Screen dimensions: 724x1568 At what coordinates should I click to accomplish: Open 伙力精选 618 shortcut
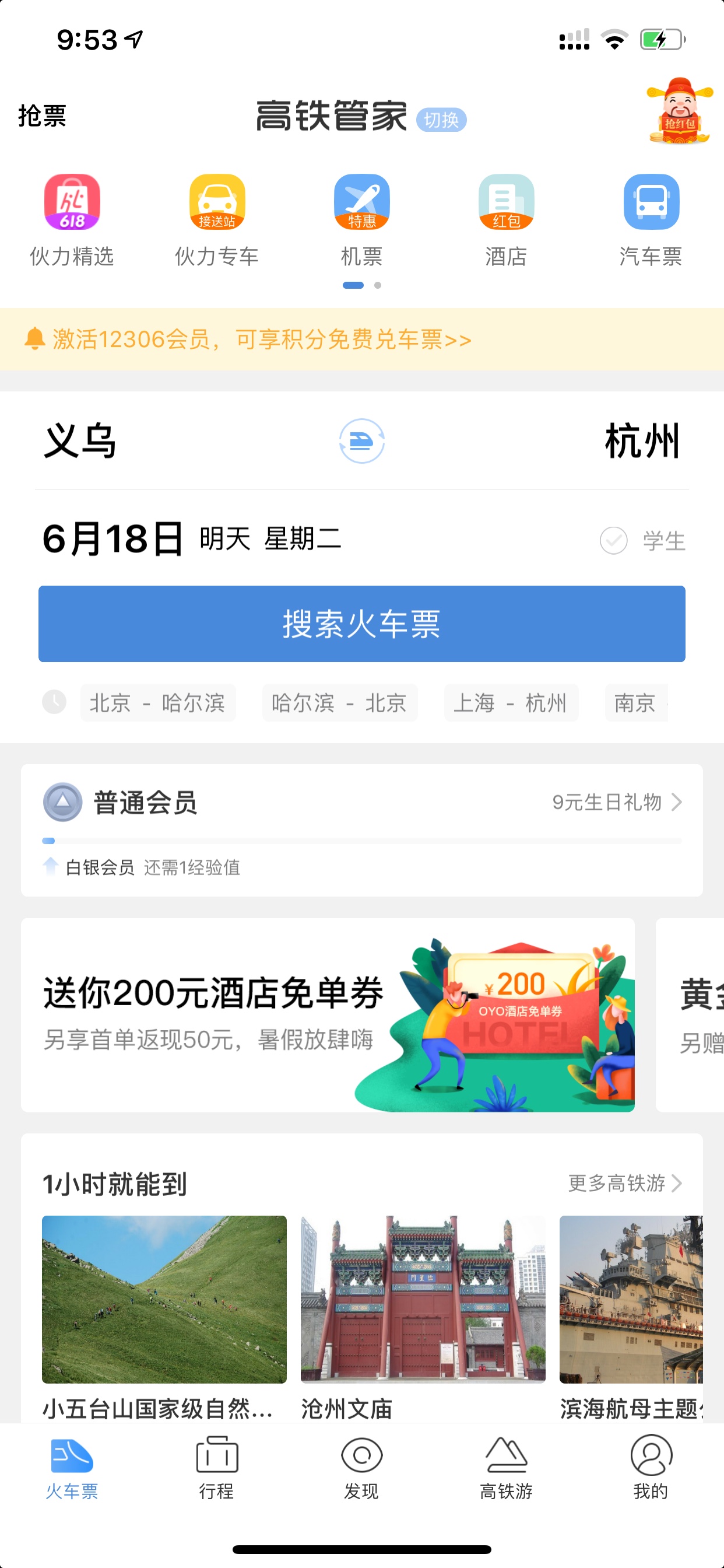72,219
